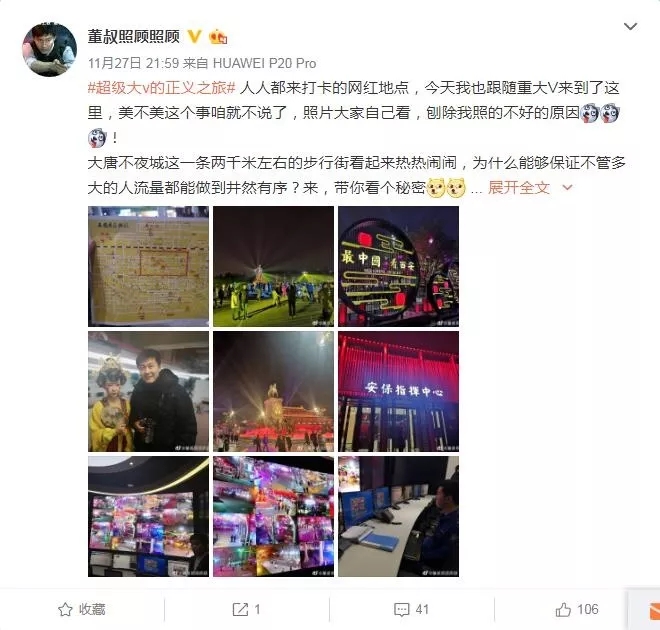View the night plaza crowd photo

273,266
